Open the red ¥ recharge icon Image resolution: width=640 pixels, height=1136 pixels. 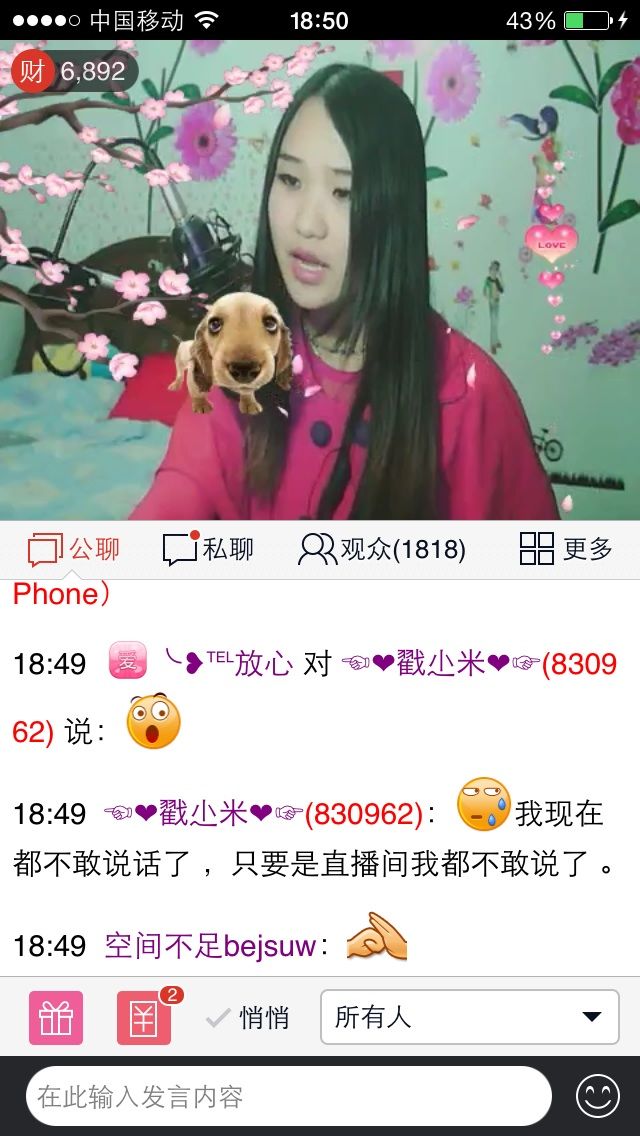point(144,1018)
